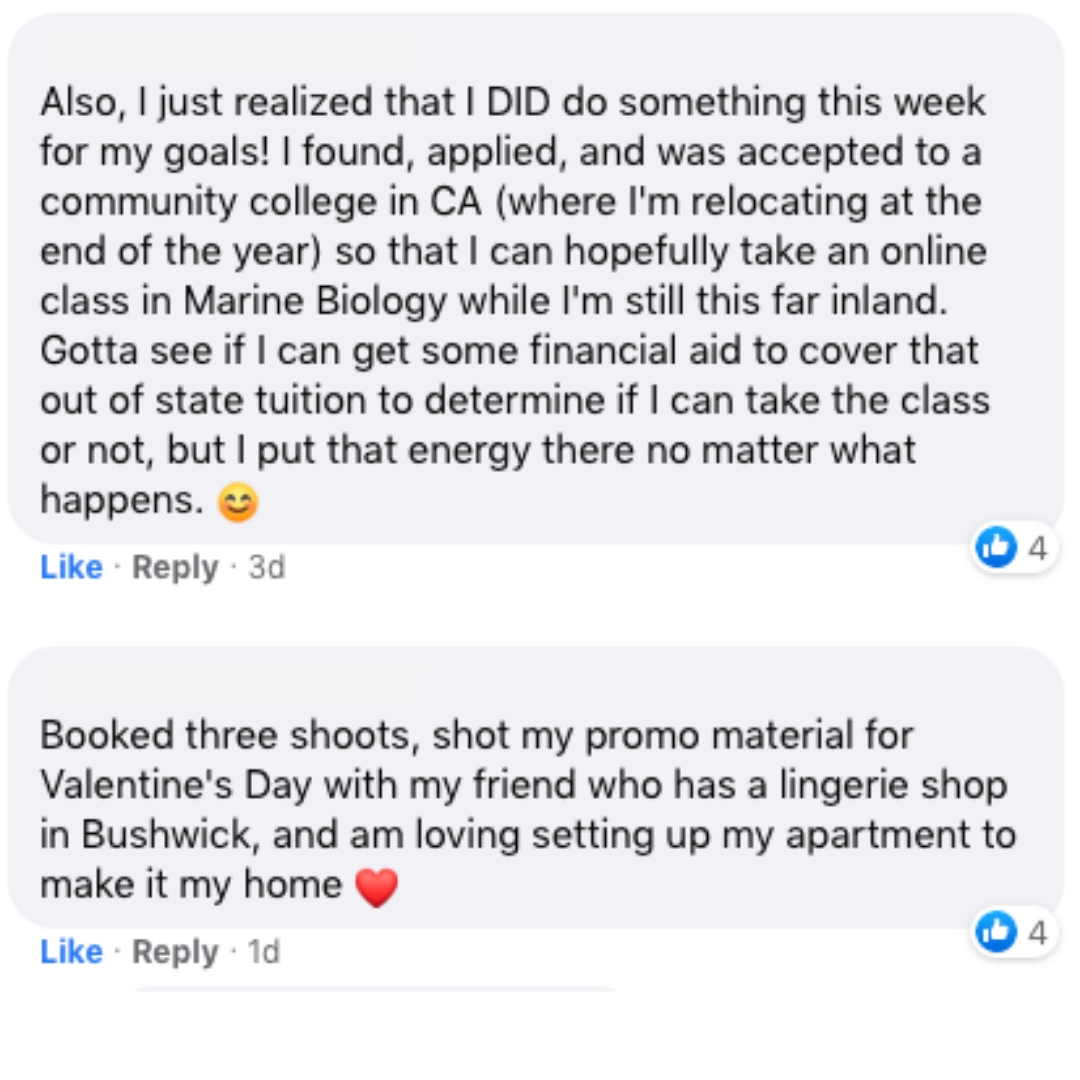This screenshot has height=1080, width=1080.
Task: Like the Valentine's Day promo comment
Action: pyautogui.click(x=71, y=952)
